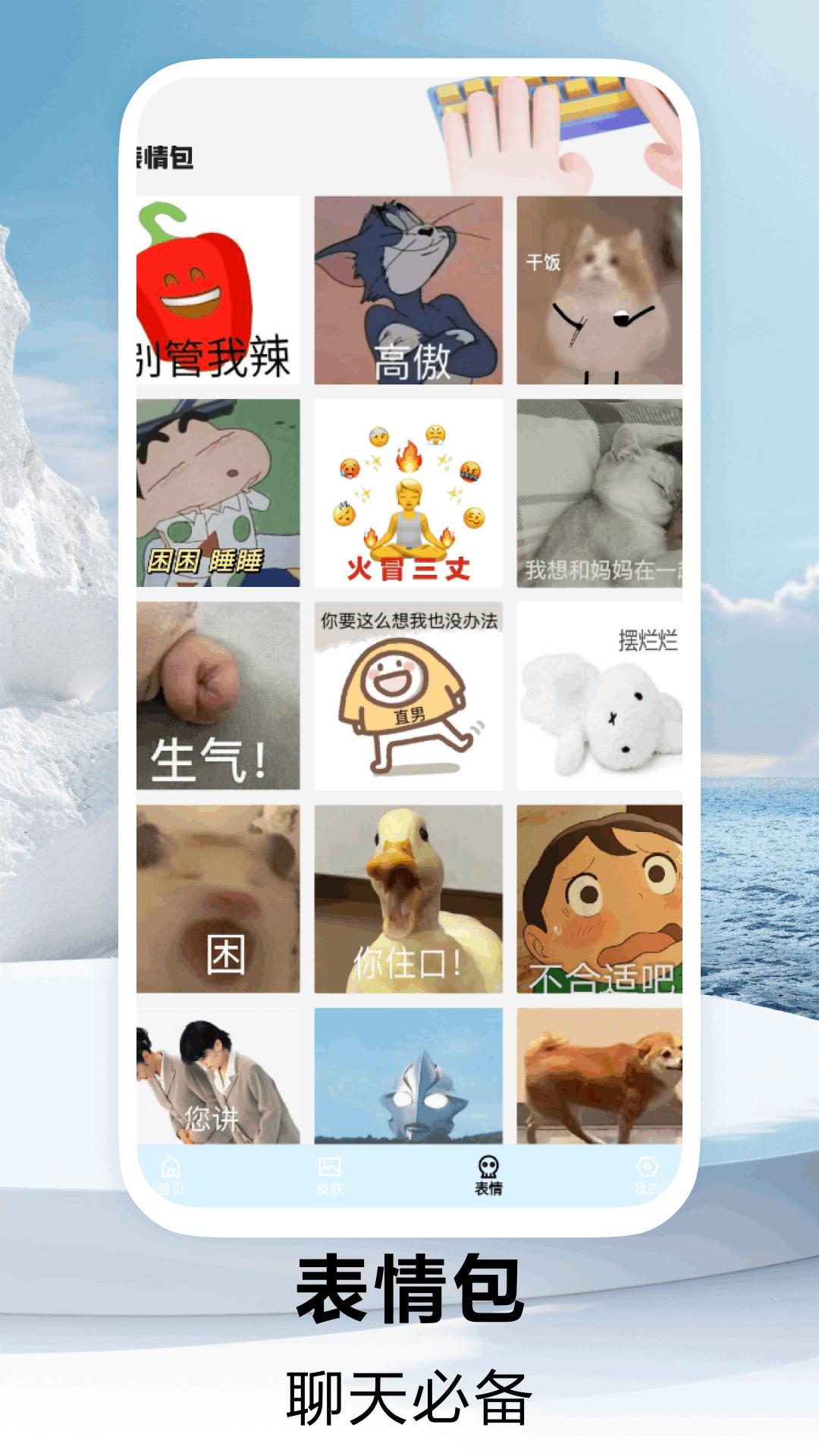Open the 困困睡睡 Crayon Shin-chan sticker
Screen dimensions: 819x1456
[216, 493]
